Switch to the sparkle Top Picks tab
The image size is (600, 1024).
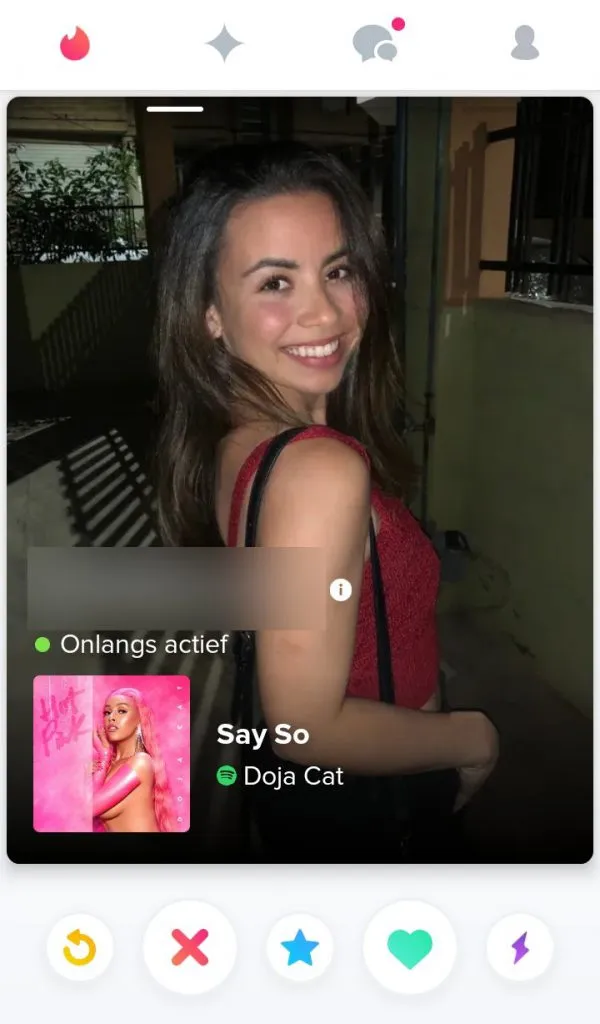point(224,43)
